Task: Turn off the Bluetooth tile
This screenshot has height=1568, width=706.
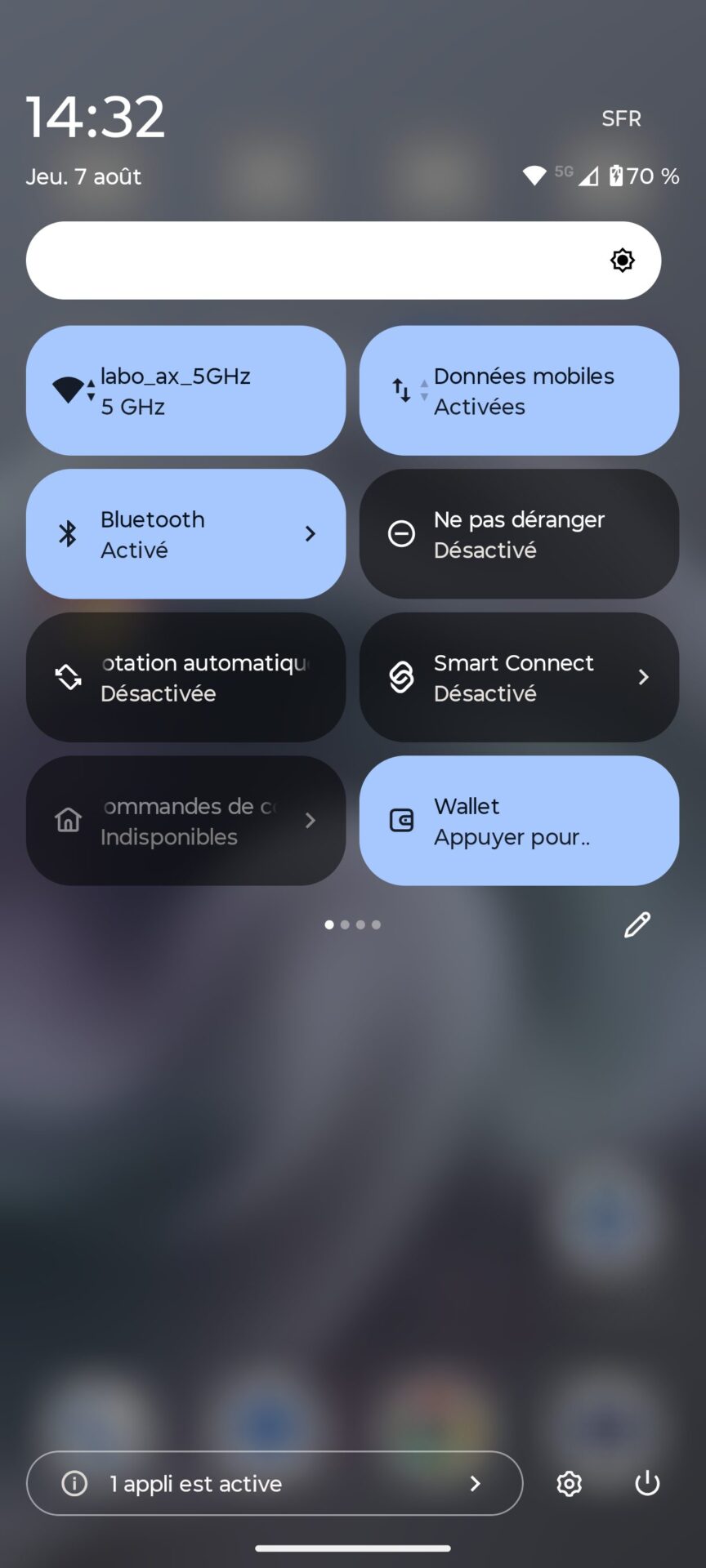Action: point(186,534)
